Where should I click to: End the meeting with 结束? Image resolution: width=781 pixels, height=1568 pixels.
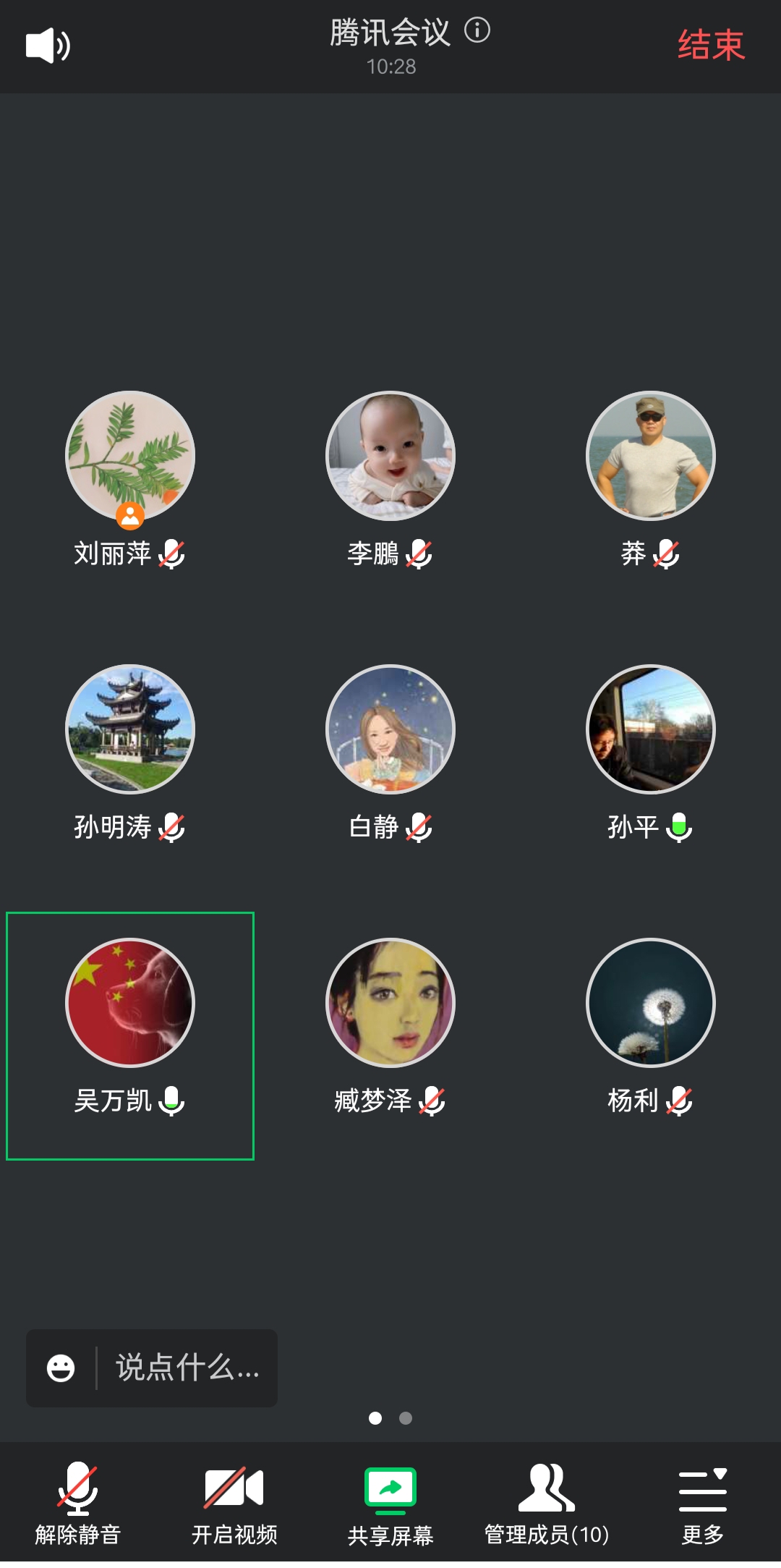[x=710, y=45]
